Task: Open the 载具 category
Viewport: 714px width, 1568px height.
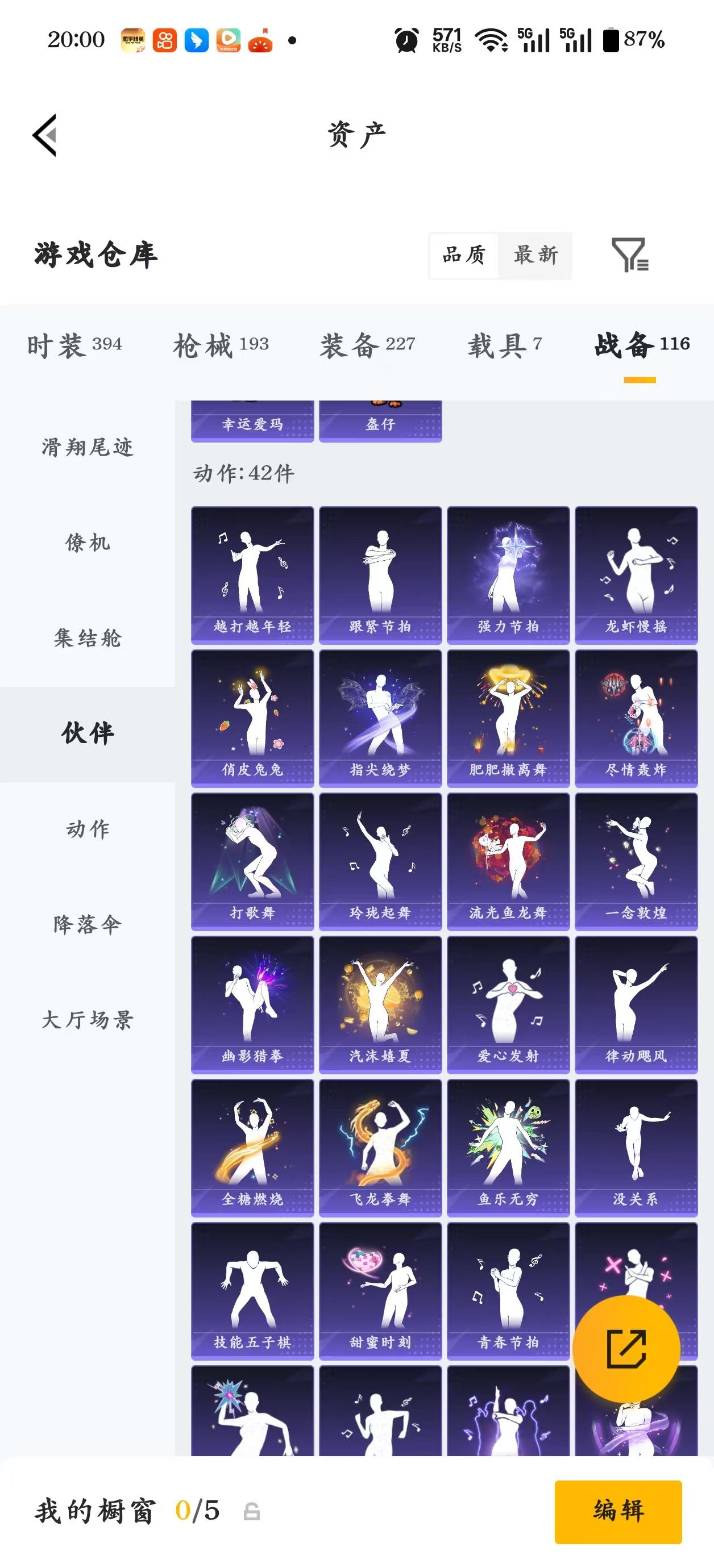Action: [503, 344]
